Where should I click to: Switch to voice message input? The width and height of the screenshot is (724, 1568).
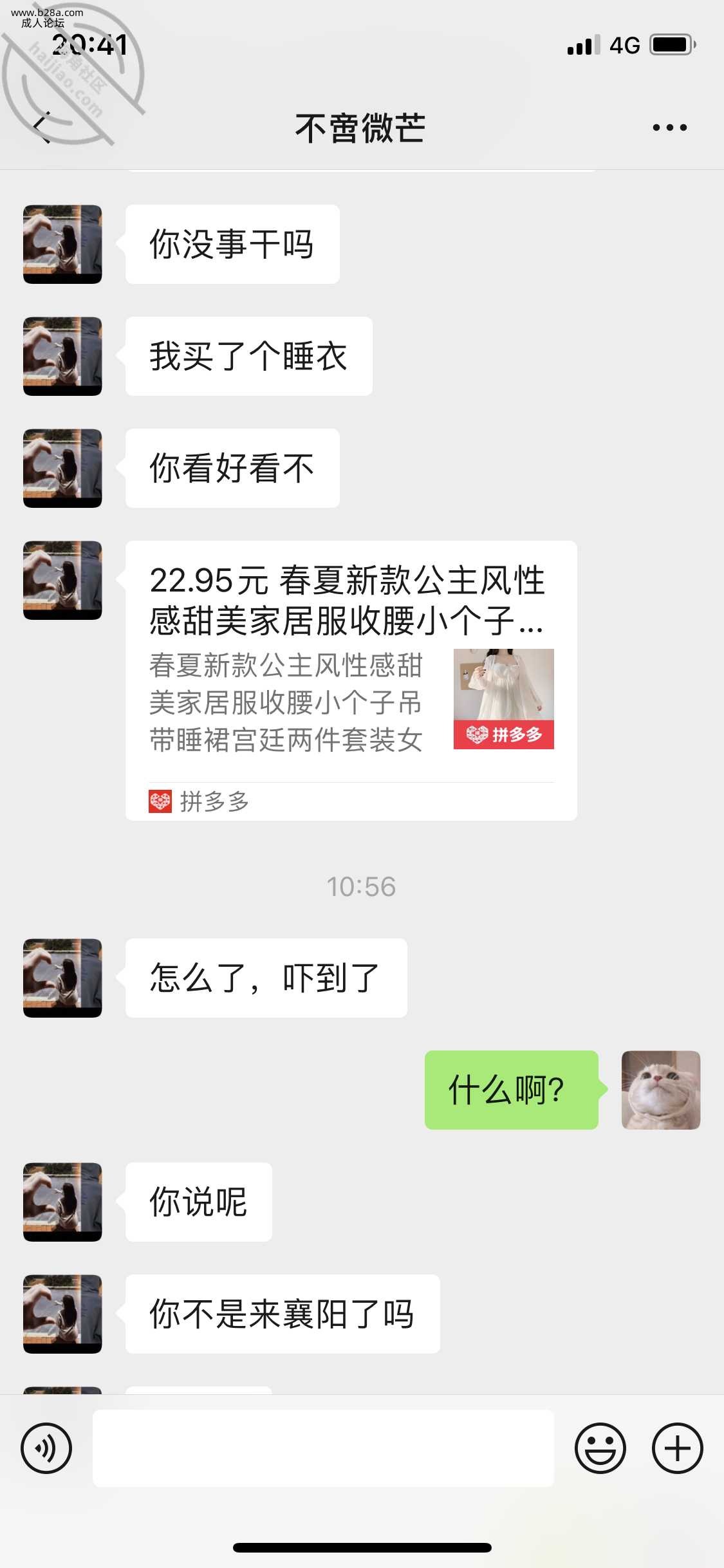click(x=46, y=1448)
